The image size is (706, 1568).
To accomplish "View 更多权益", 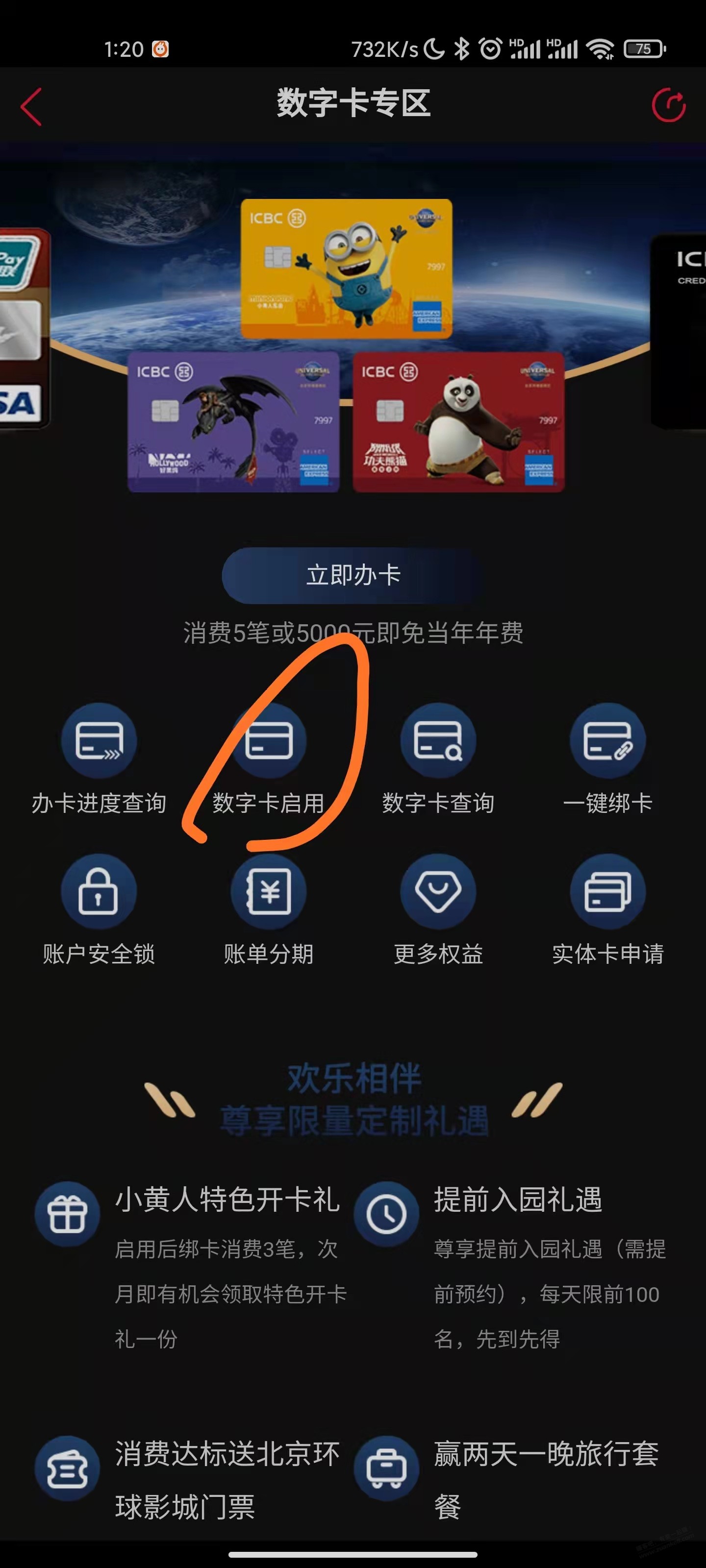I will point(438,892).
